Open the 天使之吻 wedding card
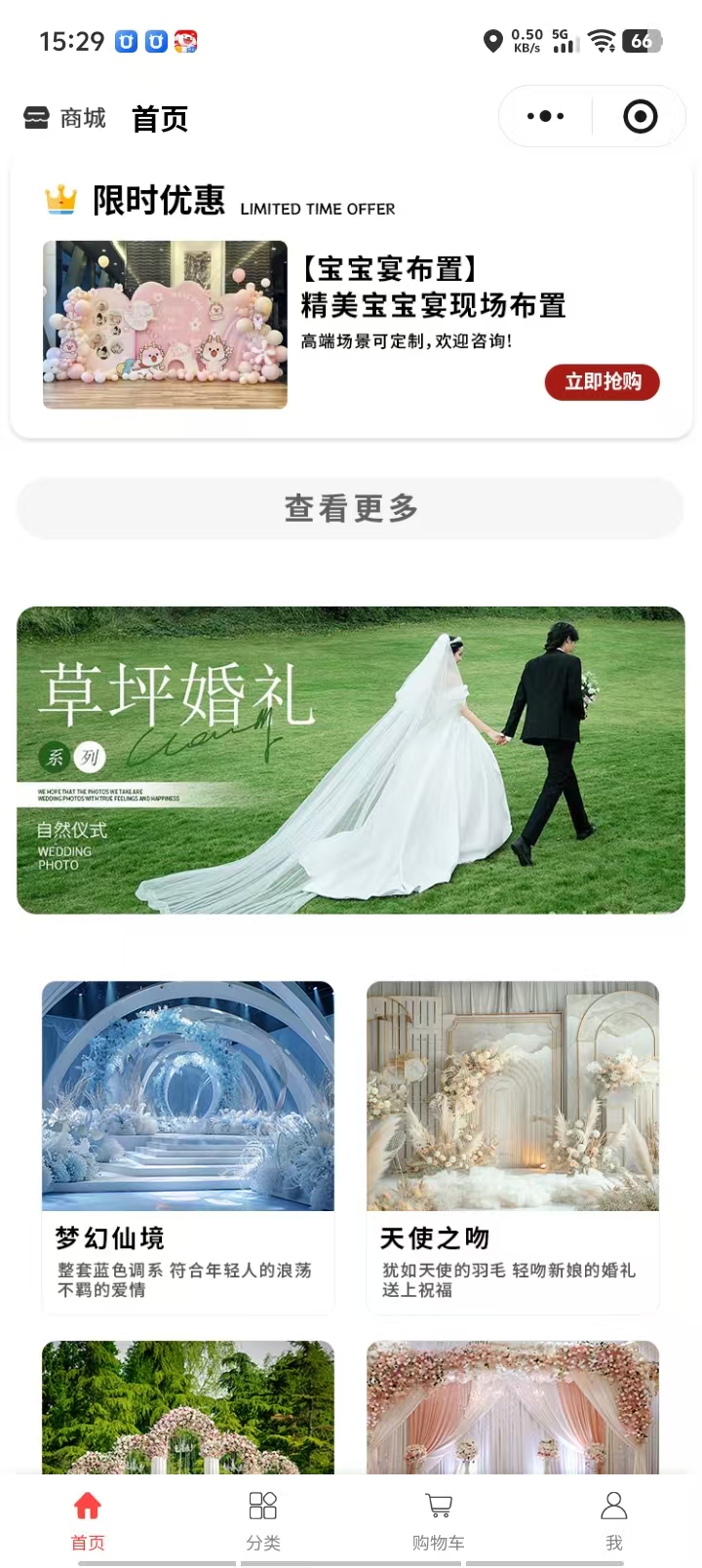The width and height of the screenshot is (702, 1568). 513,1146
